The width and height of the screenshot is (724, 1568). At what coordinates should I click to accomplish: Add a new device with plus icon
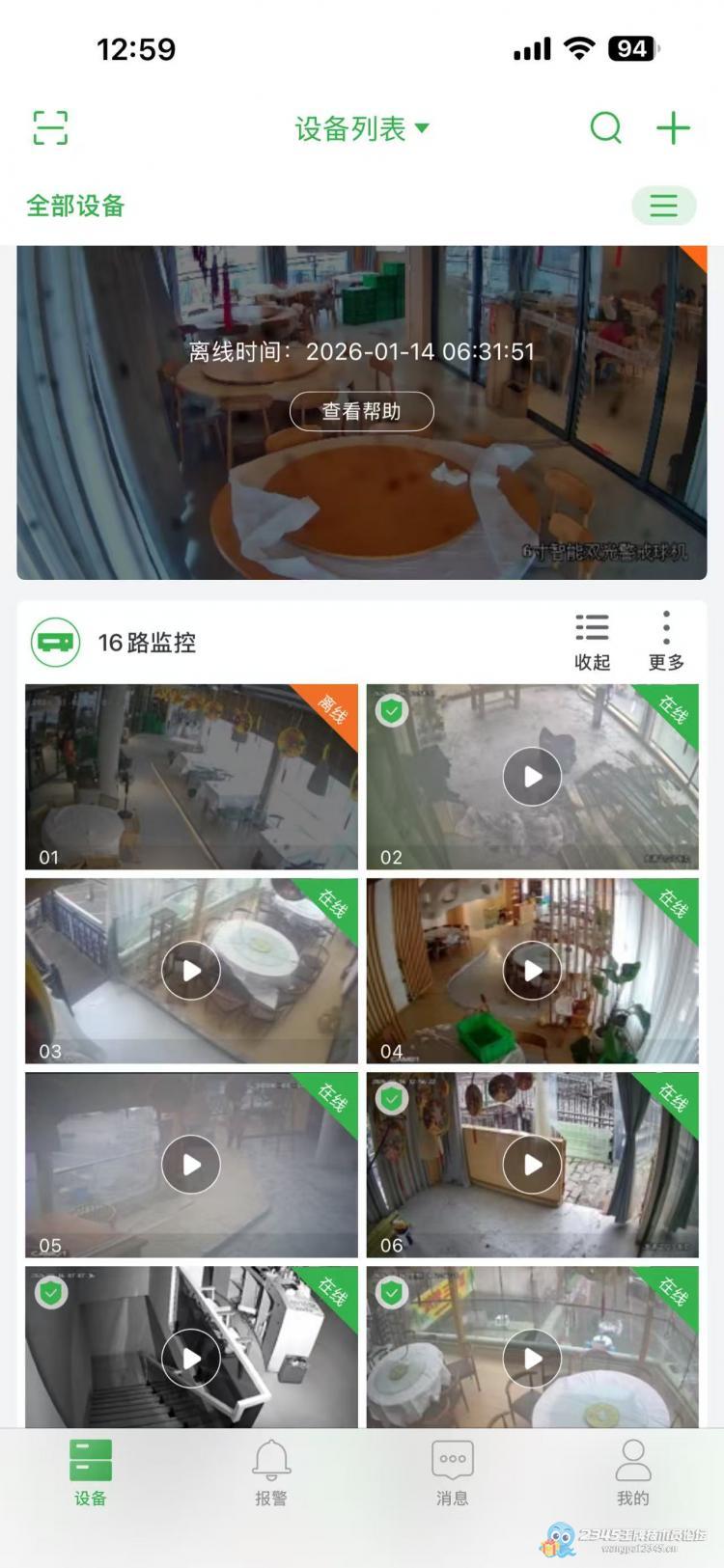click(673, 127)
